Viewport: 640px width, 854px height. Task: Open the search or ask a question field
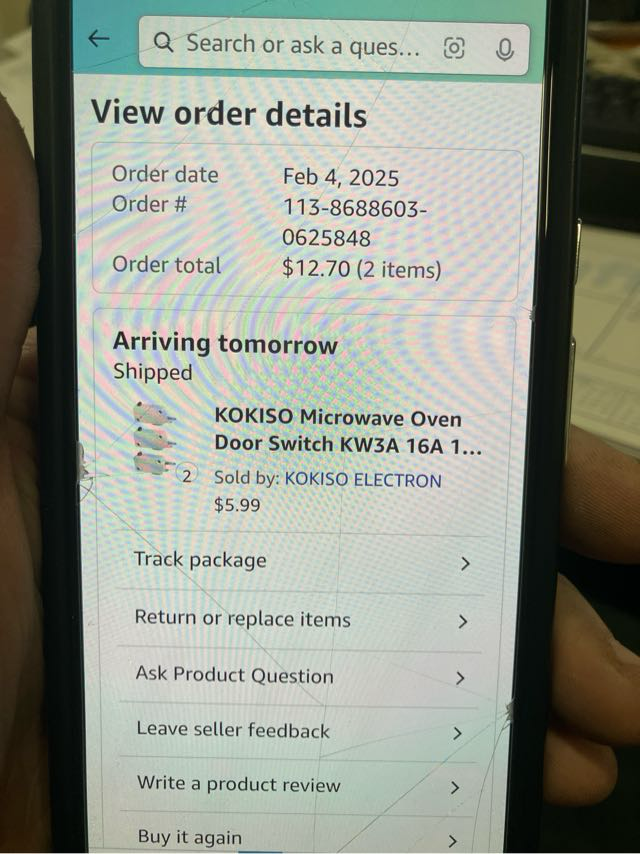tap(300, 44)
